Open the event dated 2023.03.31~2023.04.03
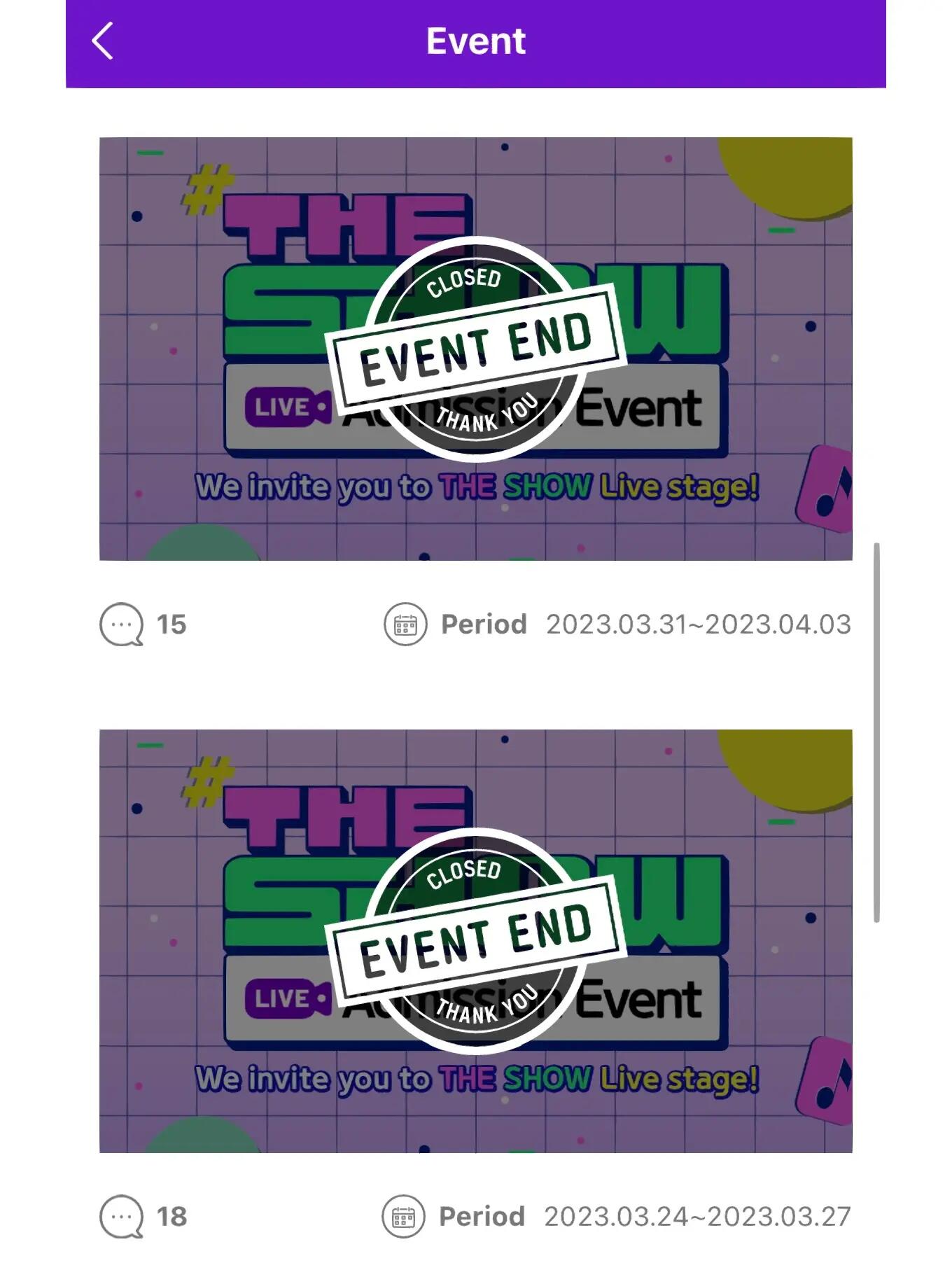 pos(475,349)
